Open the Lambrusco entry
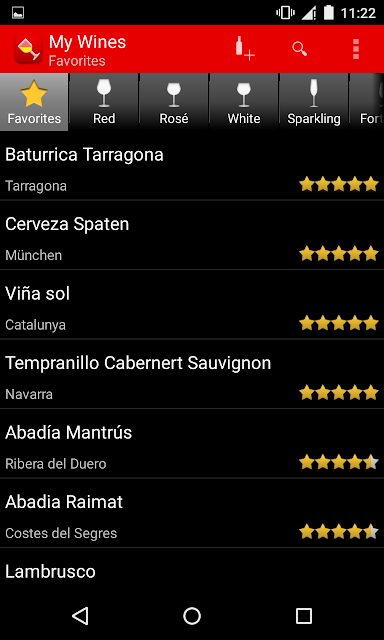 tap(192, 569)
